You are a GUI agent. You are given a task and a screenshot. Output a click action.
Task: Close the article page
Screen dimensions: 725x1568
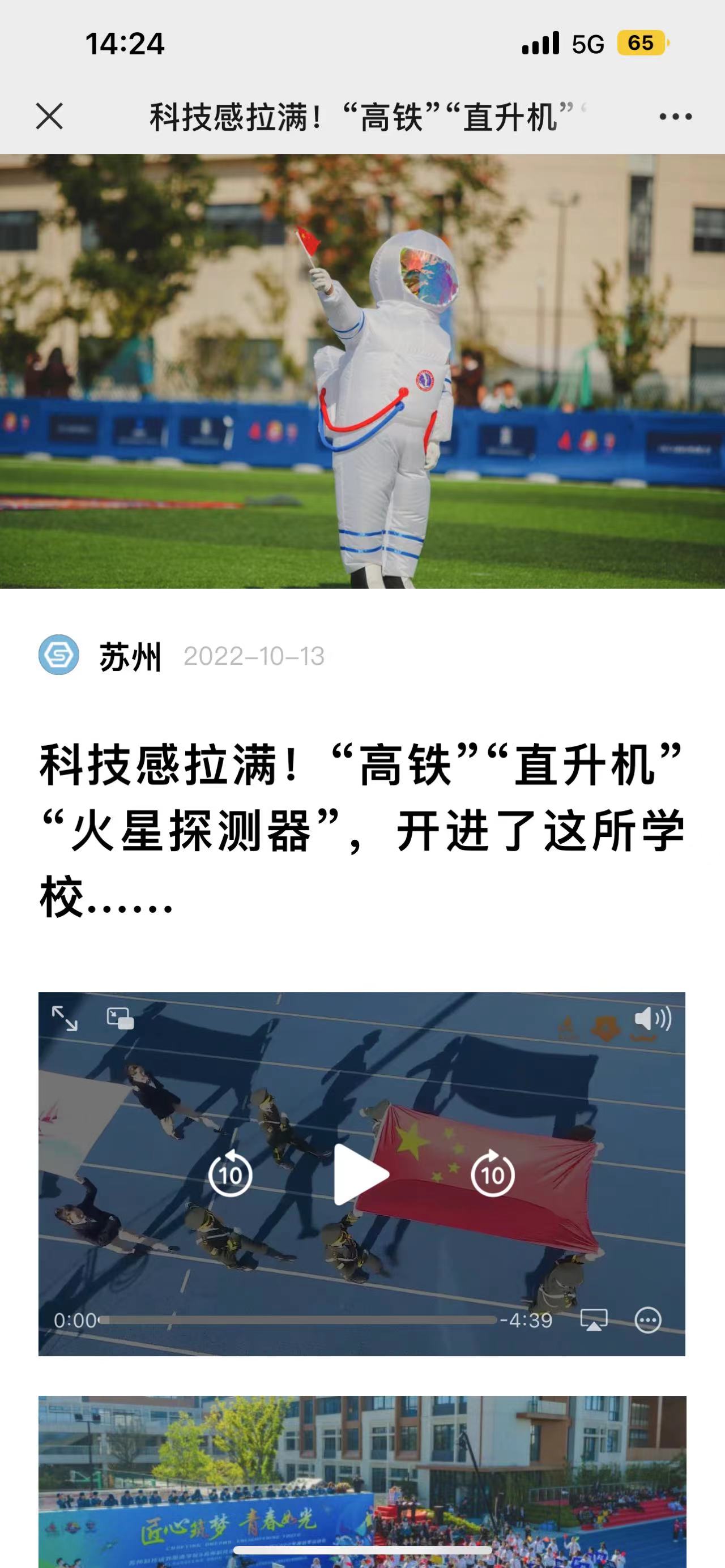coord(49,116)
